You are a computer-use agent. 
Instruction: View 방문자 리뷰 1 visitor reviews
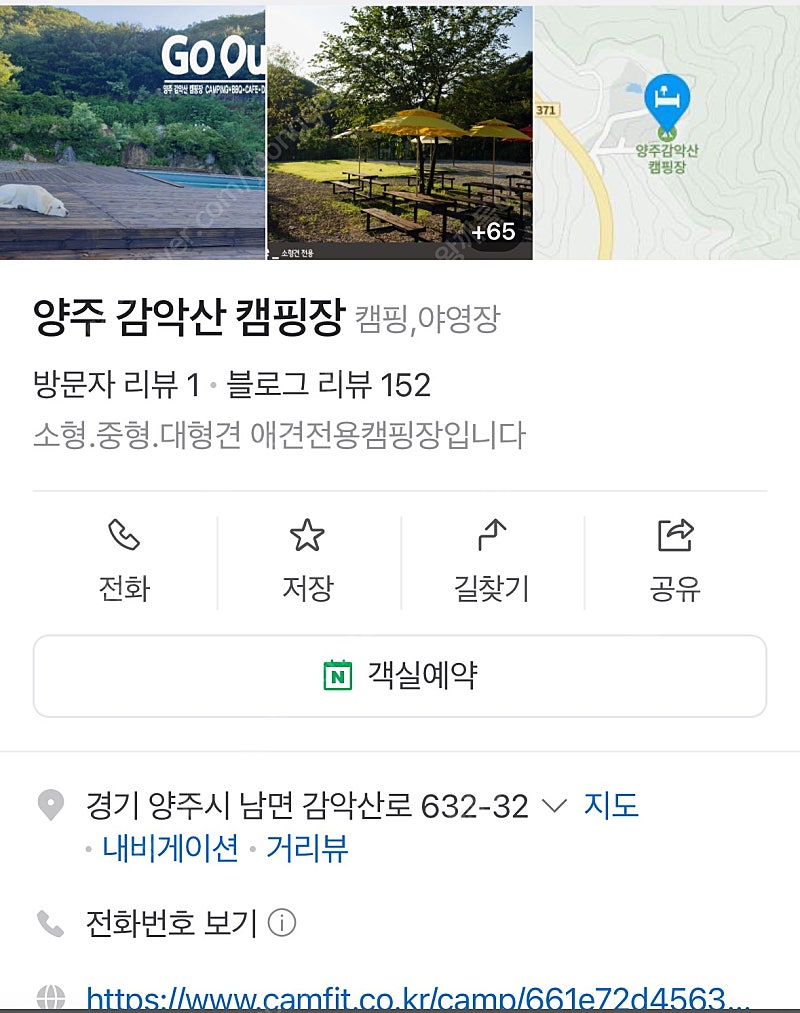coord(116,384)
